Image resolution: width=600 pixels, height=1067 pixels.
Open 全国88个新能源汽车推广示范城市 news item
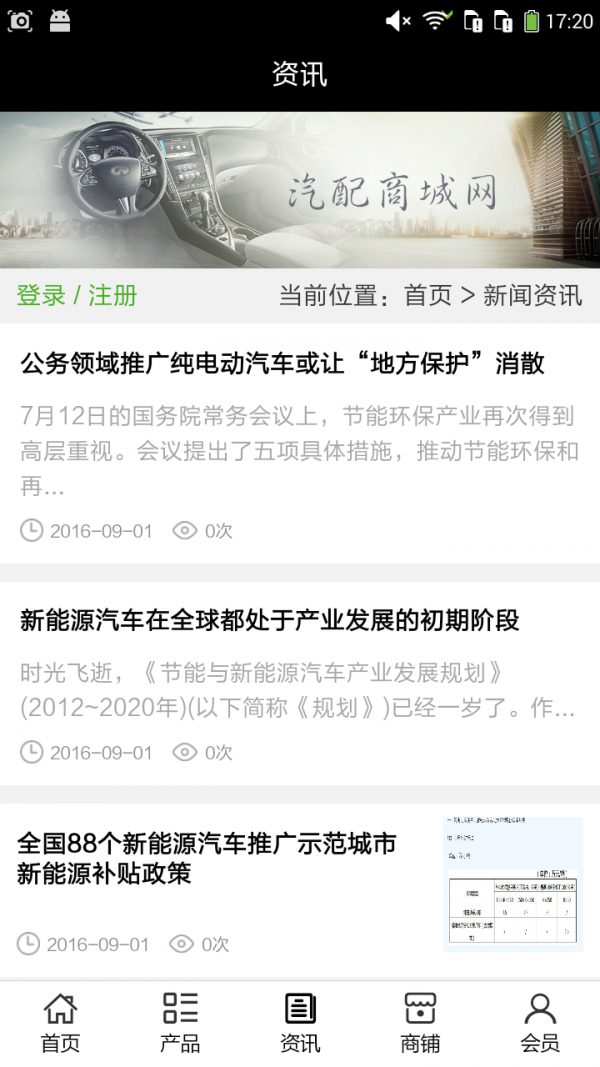pos(207,859)
